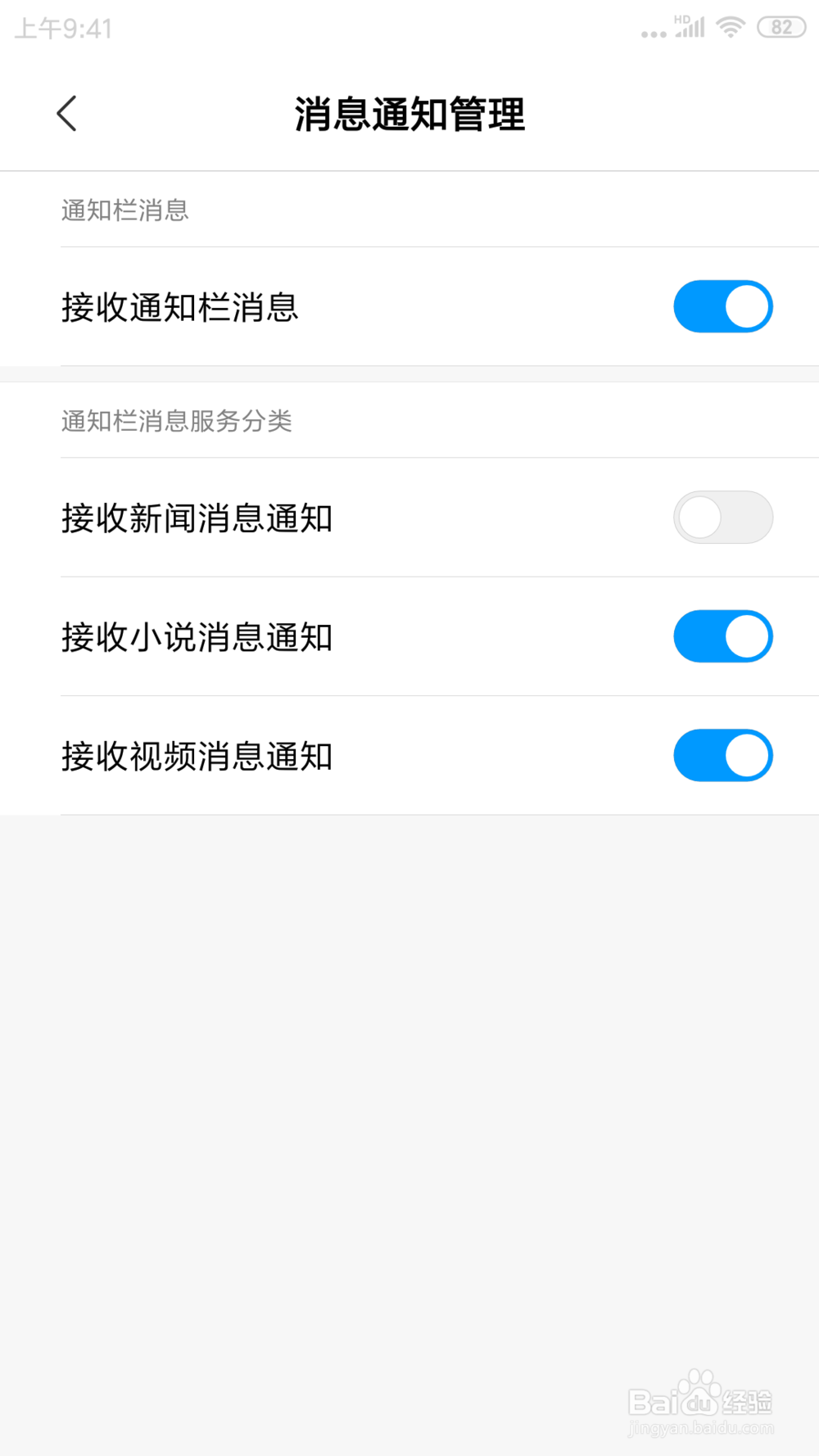
Task: Tap the cellular signal strength icon
Action: 690,27
